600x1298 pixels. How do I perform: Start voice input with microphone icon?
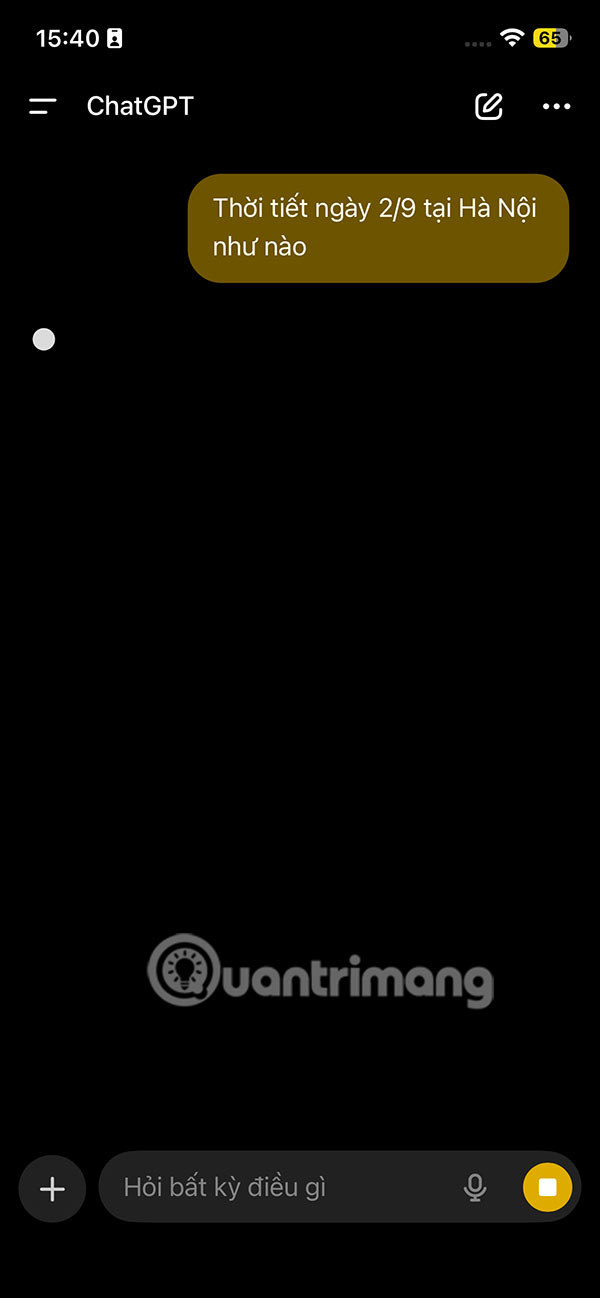point(475,1188)
